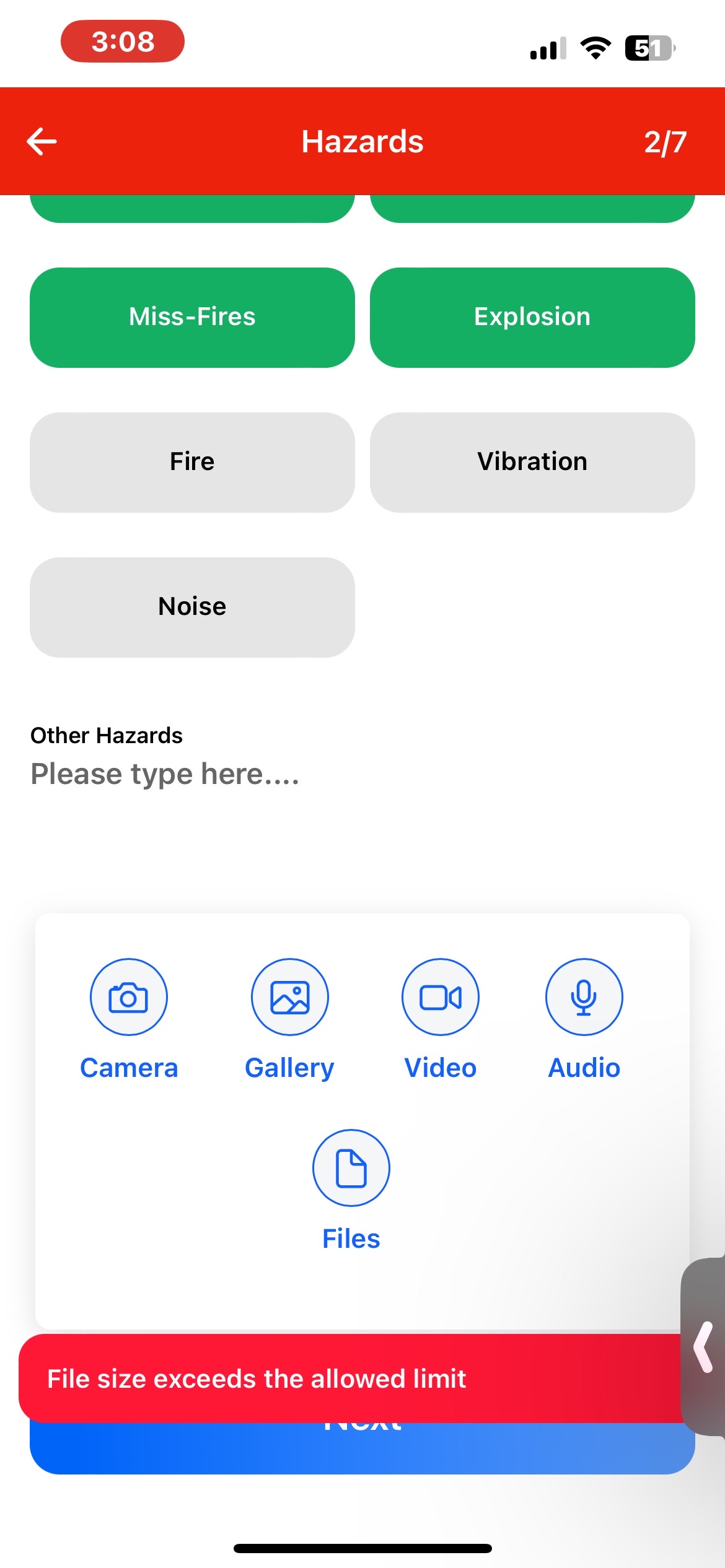This screenshot has width=725, height=1568.
Task: Deselect the Miss-Fires hazard chip
Action: coord(192,317)
